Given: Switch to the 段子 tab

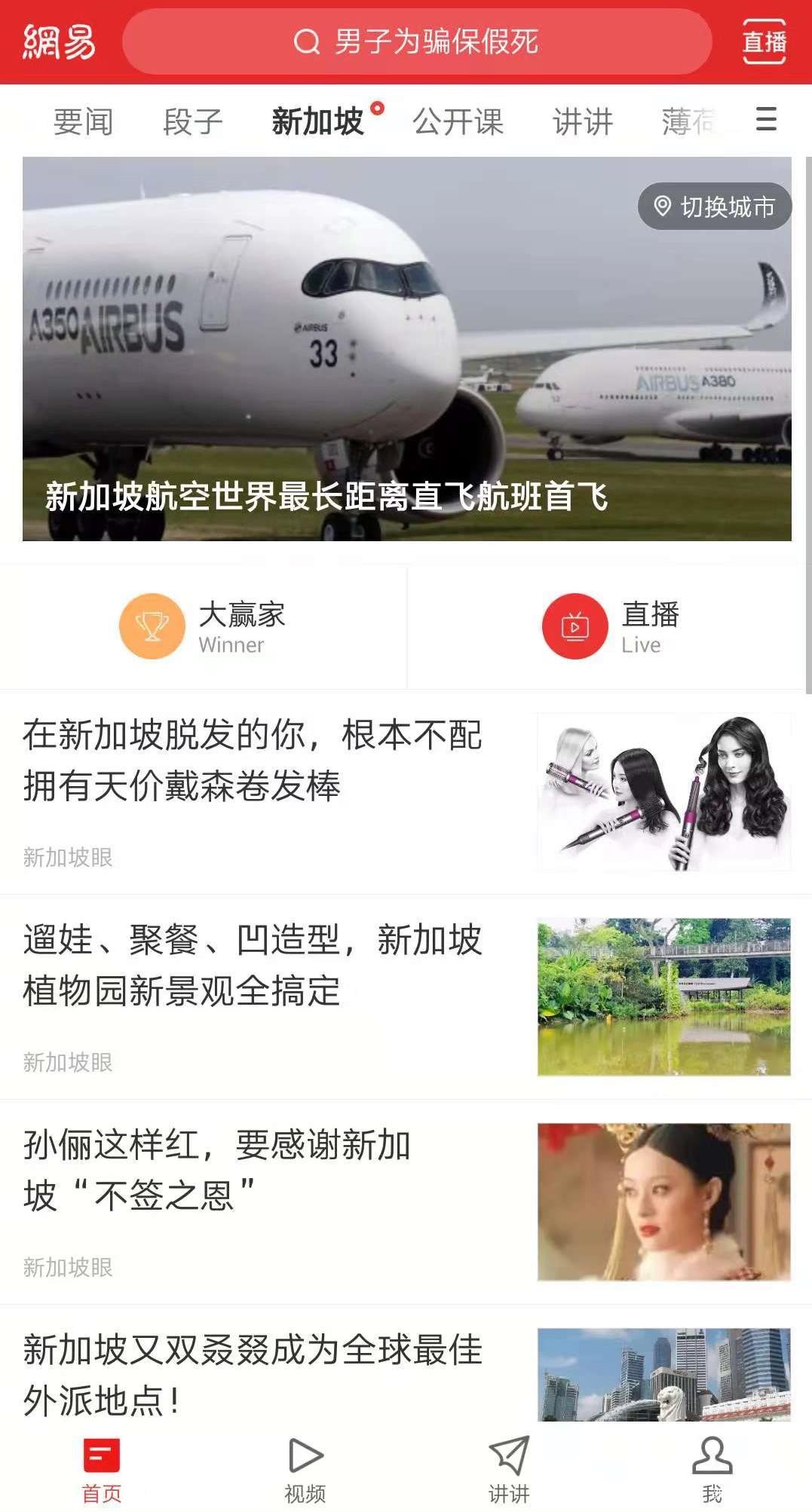Looking at the screenshot, I should tap(193, 121).
